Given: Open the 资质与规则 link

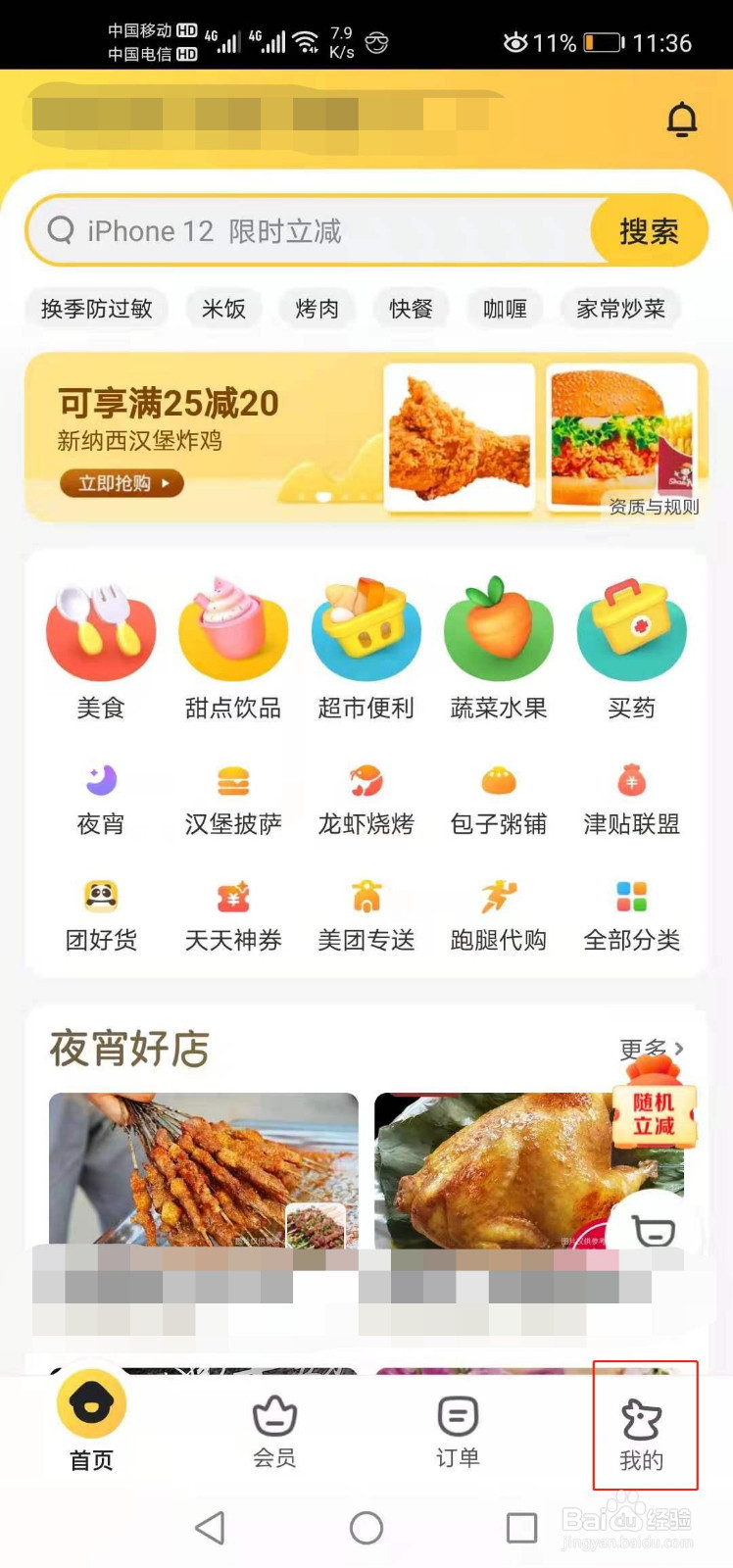Looking at the screenshot, I should 654,507.
